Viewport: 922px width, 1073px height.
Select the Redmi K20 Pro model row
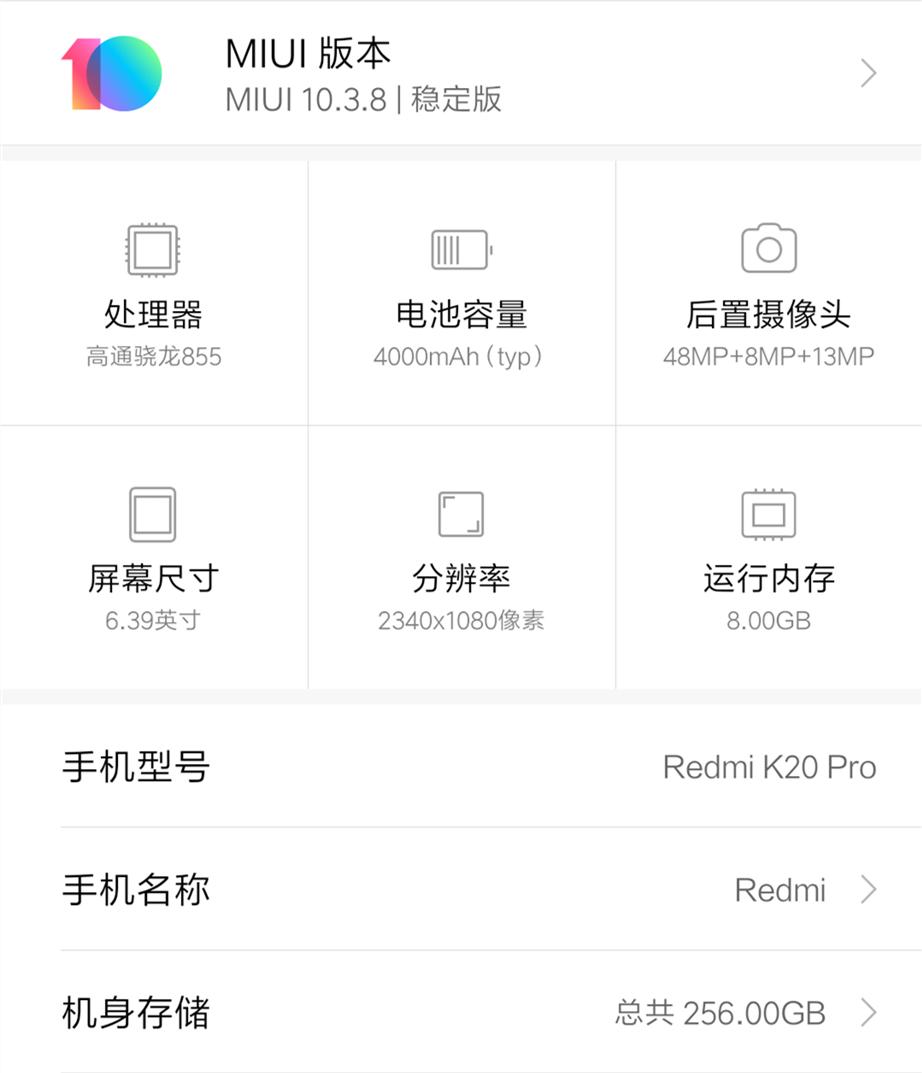(x=460, y=768)
